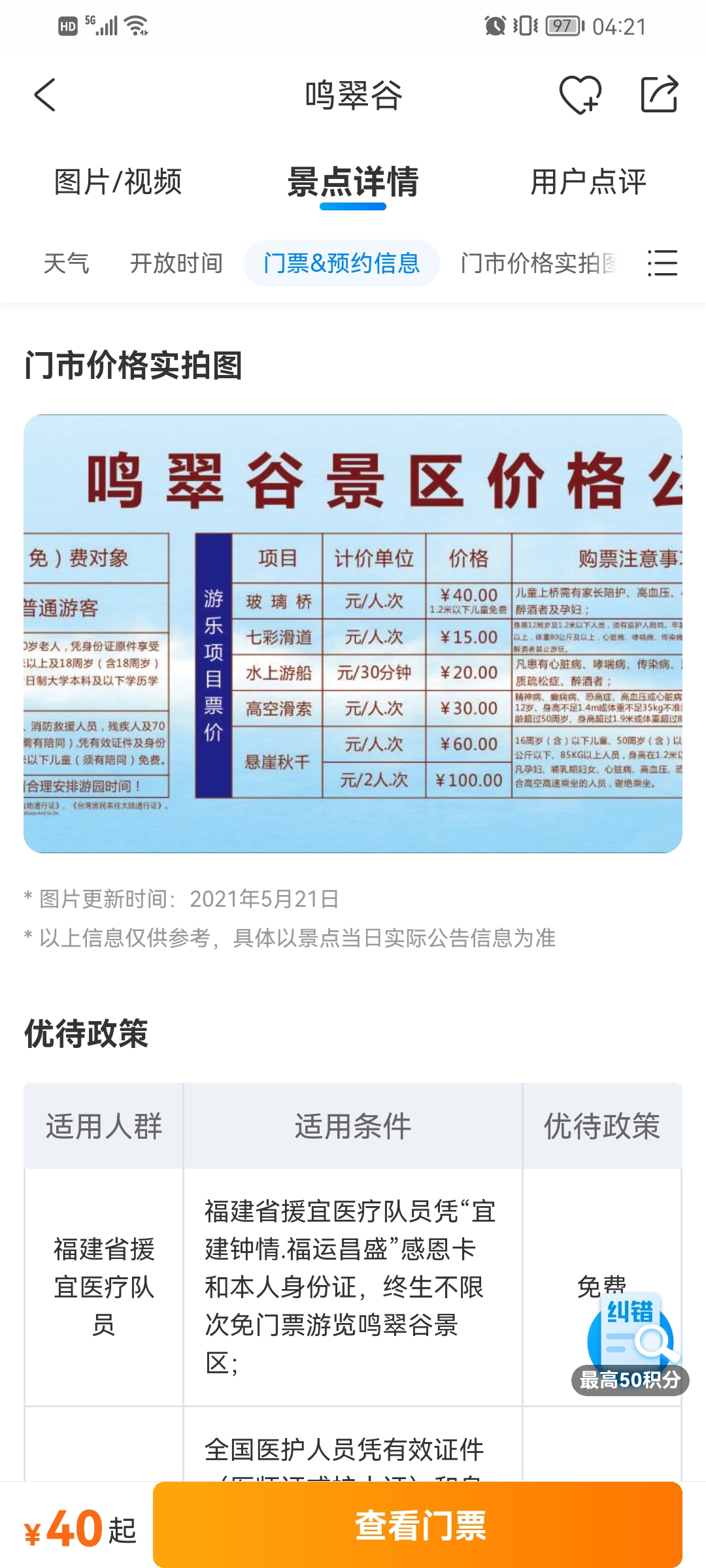The width and height of the screenshot is (706, 1568).
Task: Jump to the 门市价格实拍图 section tab
Action: 539,263
